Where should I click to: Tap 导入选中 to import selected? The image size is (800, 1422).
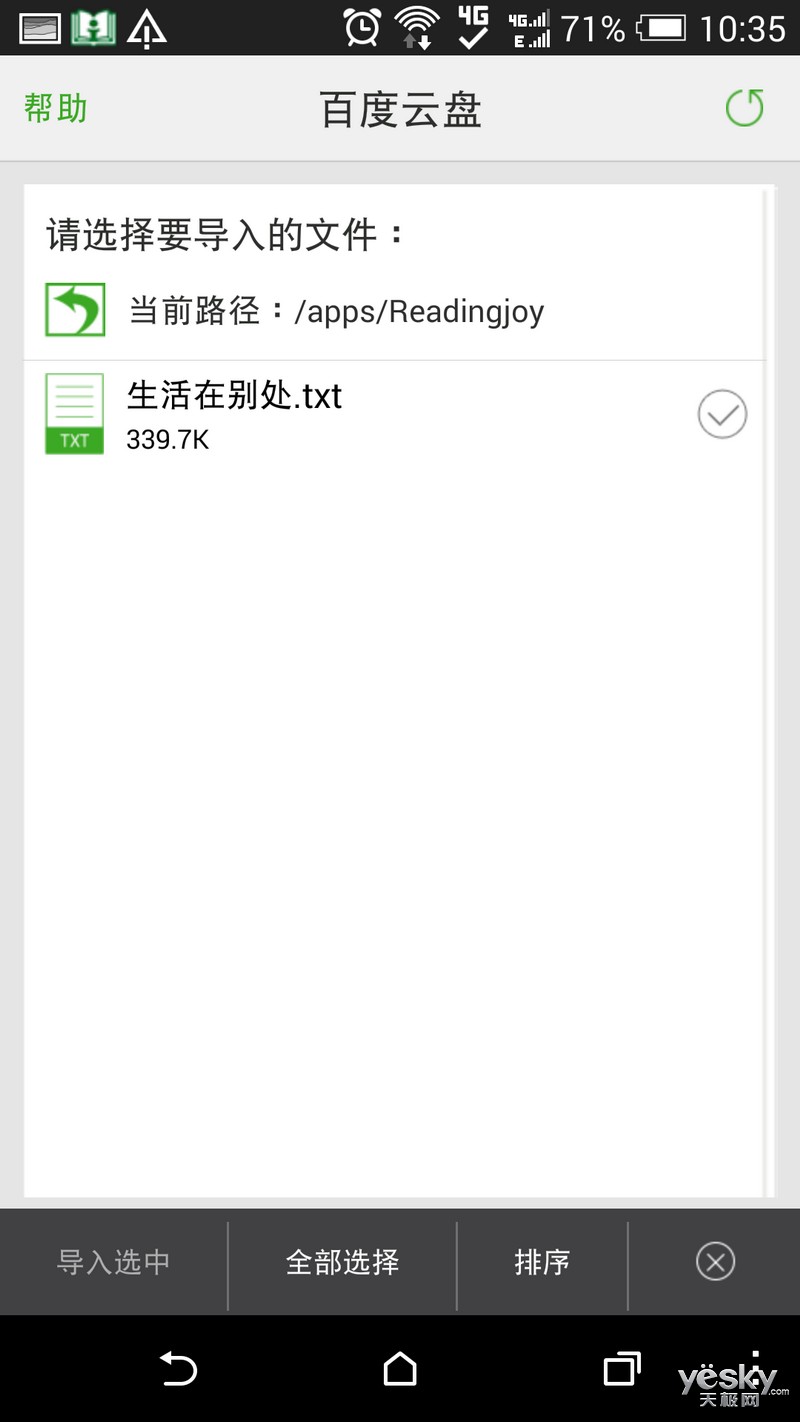113,1262
